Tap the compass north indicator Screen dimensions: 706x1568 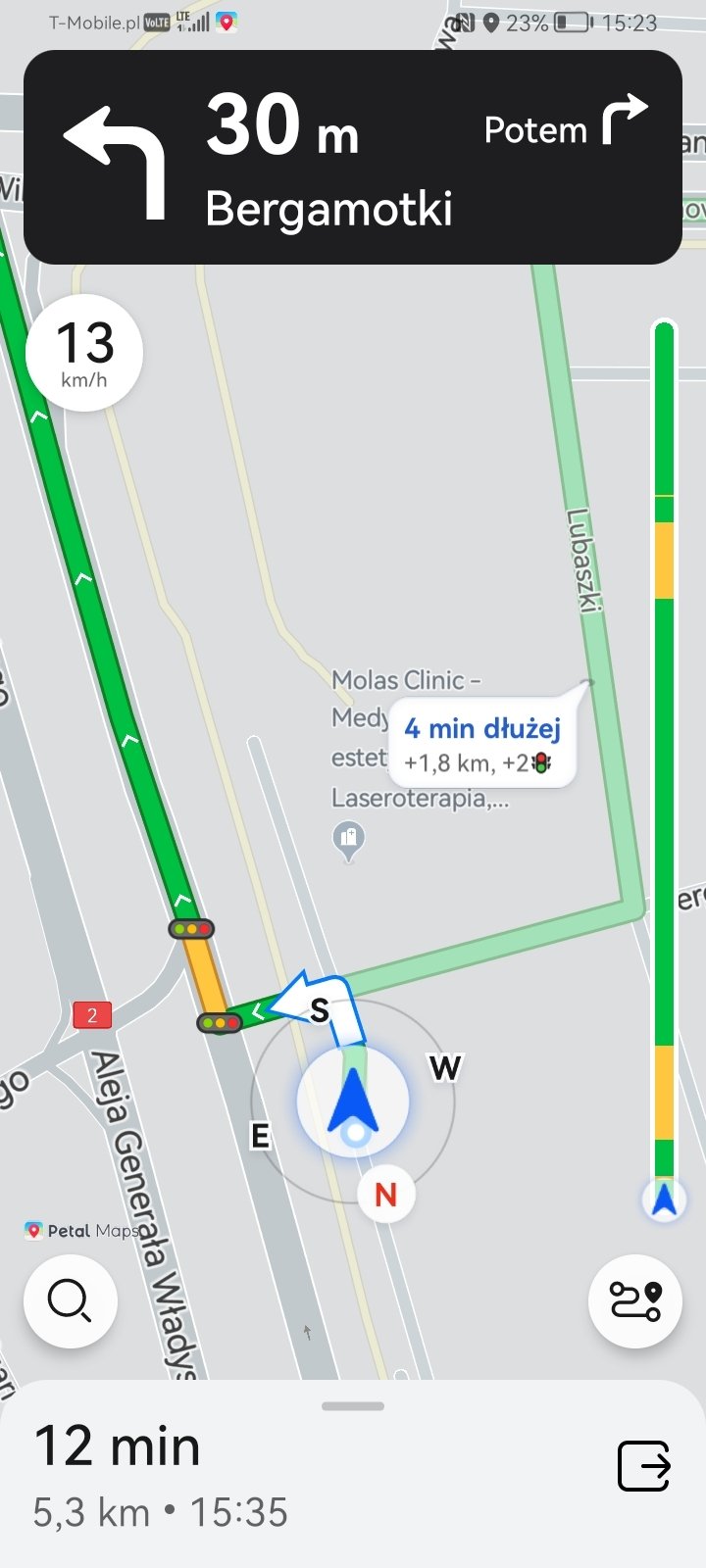pyautogui.click(x=385, y=1195)
